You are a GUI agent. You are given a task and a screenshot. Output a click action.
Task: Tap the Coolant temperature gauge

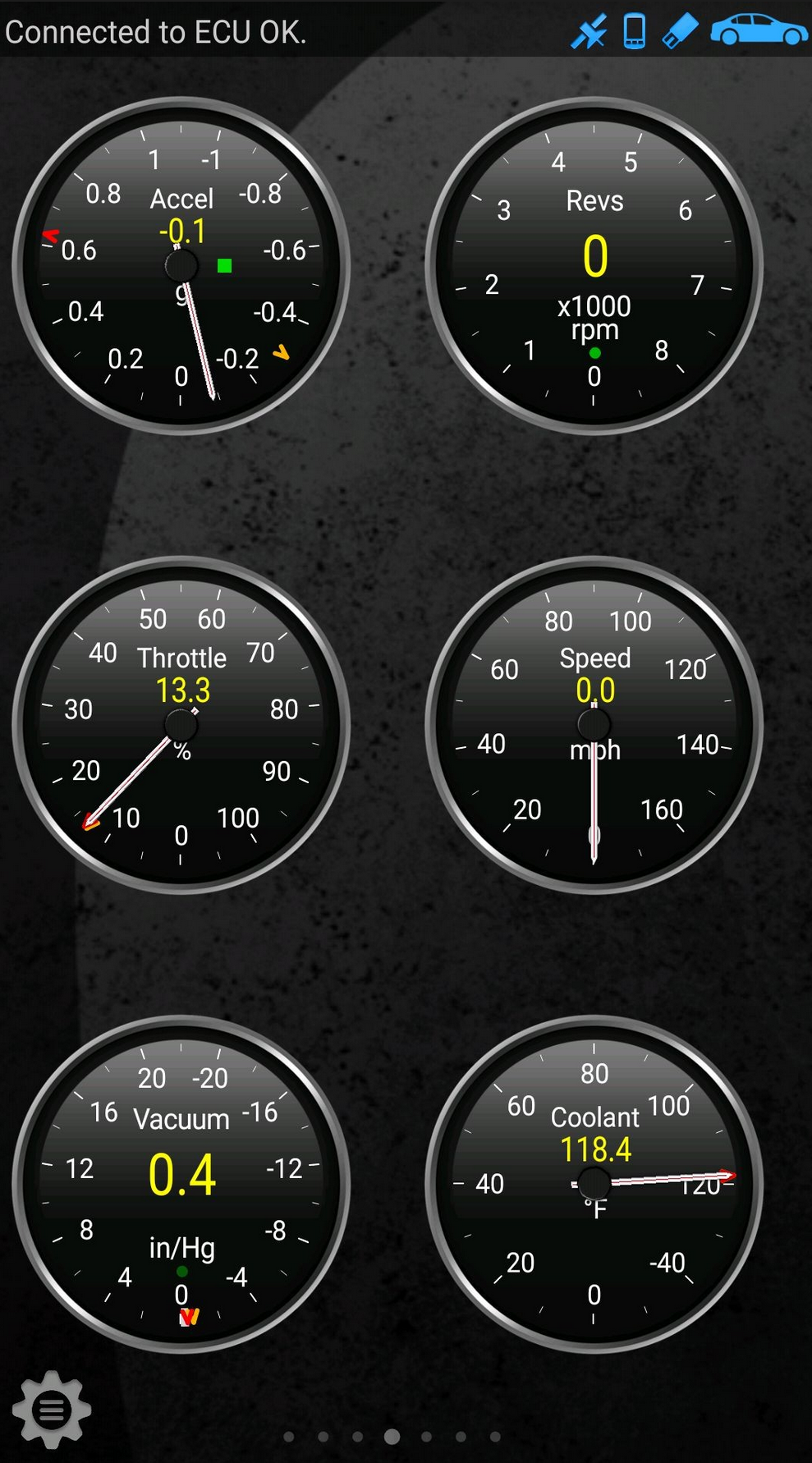(x=594, y=1184)
